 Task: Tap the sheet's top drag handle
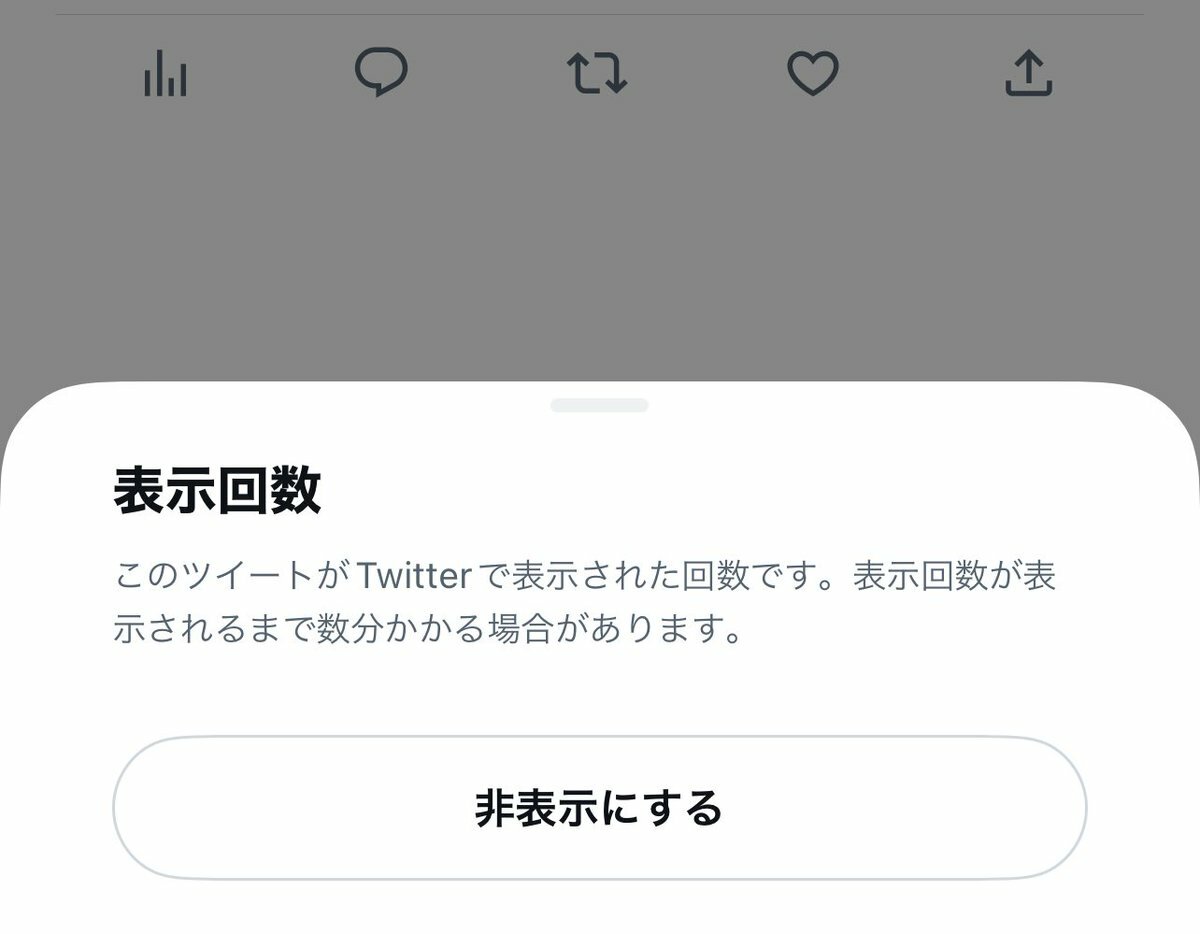tap(599, 405)
